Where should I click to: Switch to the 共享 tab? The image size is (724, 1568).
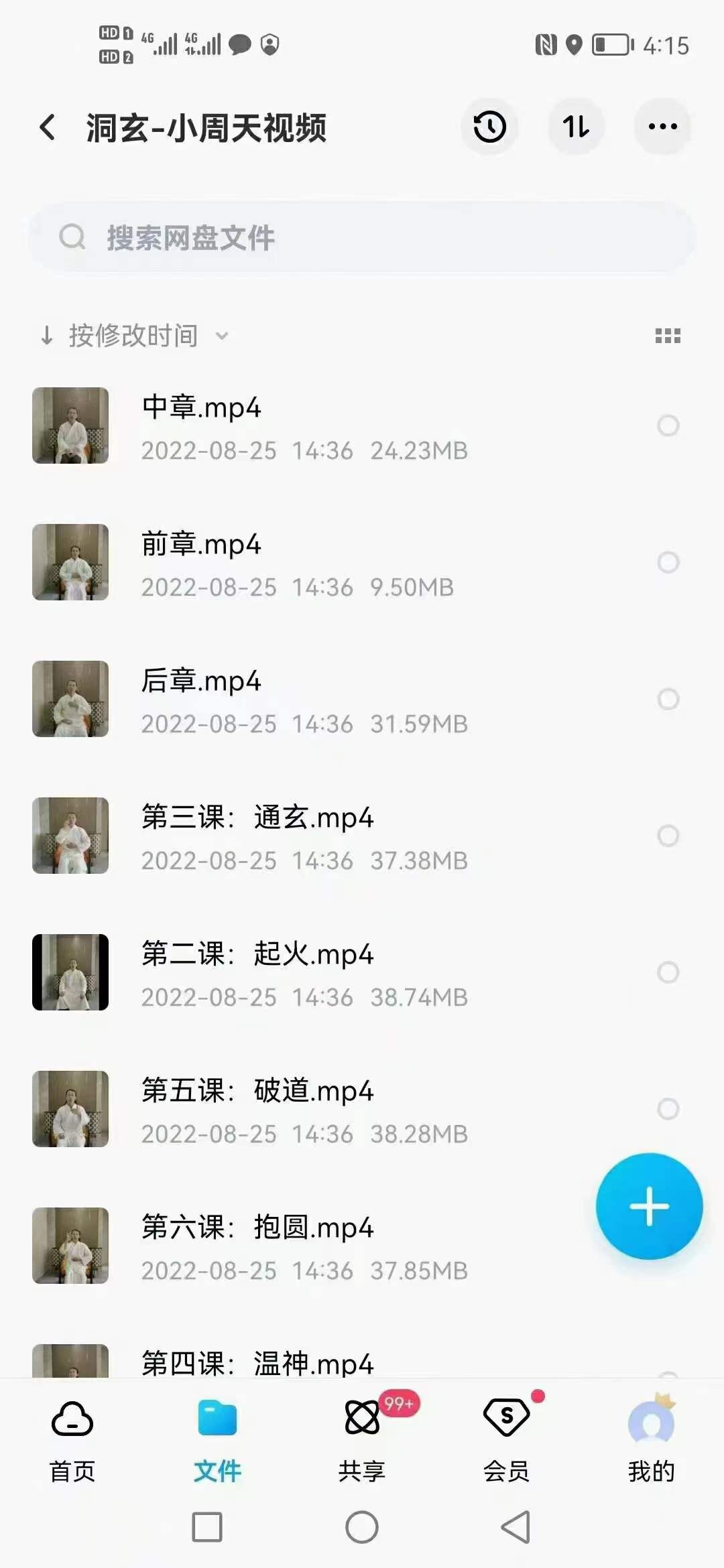click(362, 1441)
